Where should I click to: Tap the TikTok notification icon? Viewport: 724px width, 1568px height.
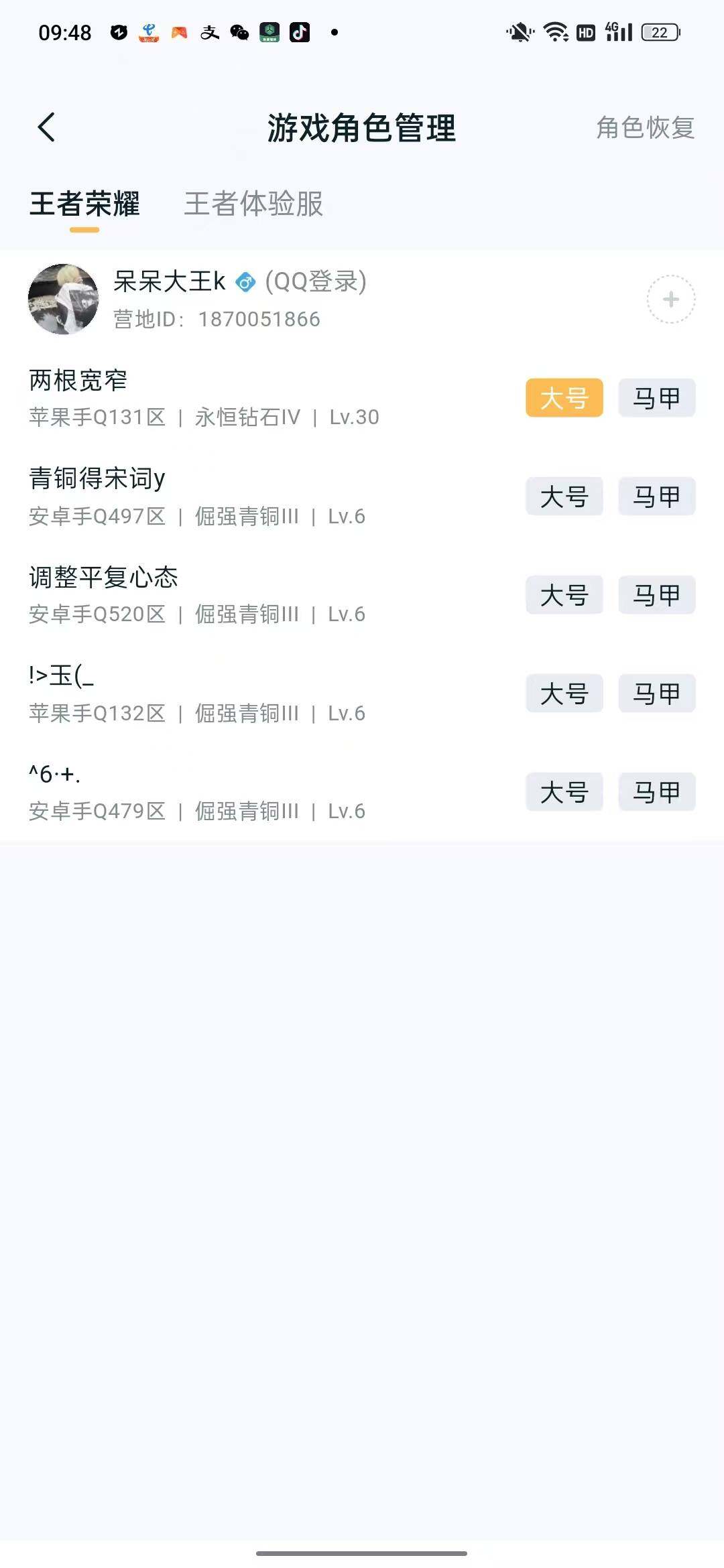[298, 31]
